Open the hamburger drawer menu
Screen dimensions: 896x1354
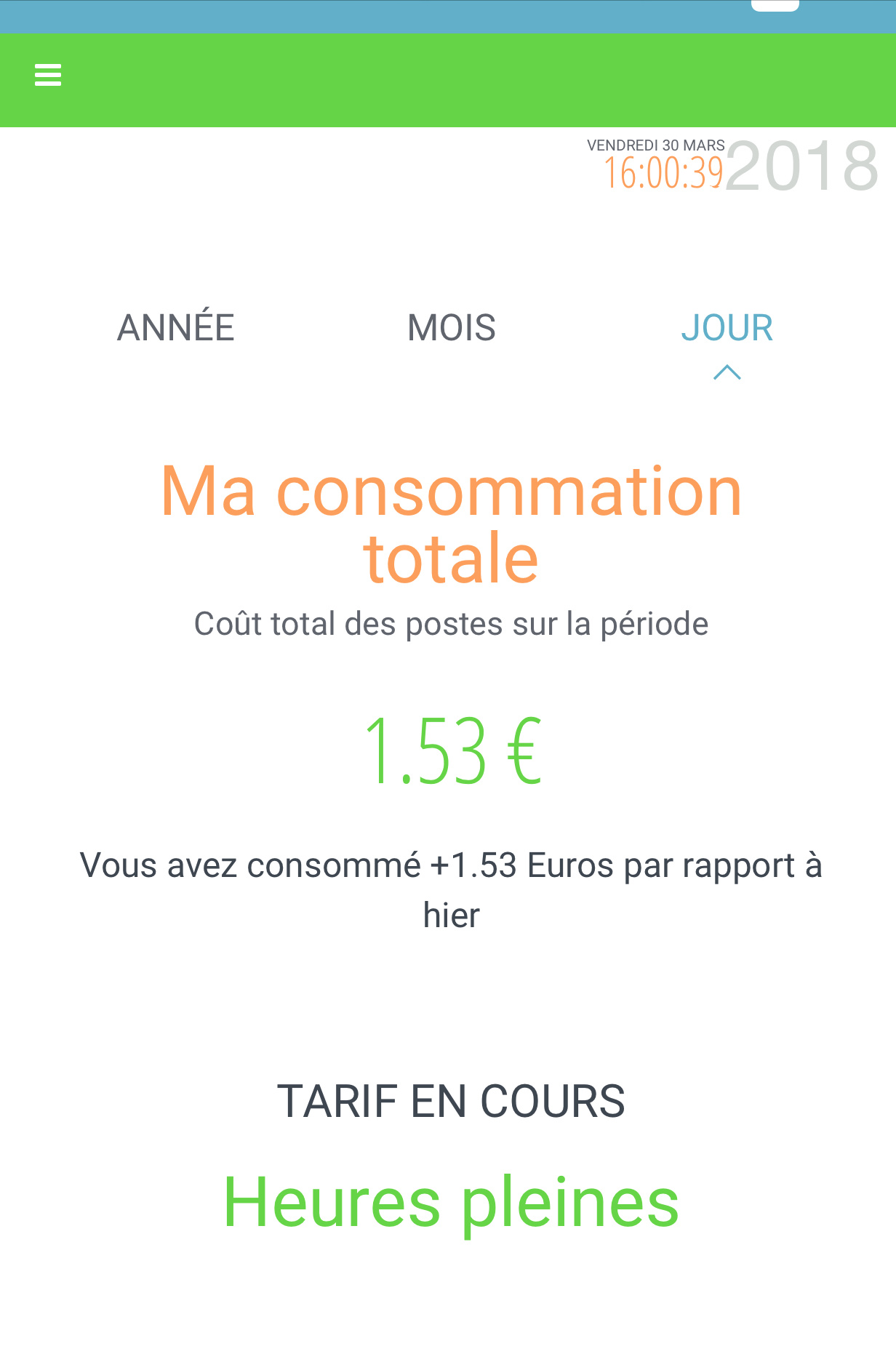pyautogui.click(x=48, y=75)
